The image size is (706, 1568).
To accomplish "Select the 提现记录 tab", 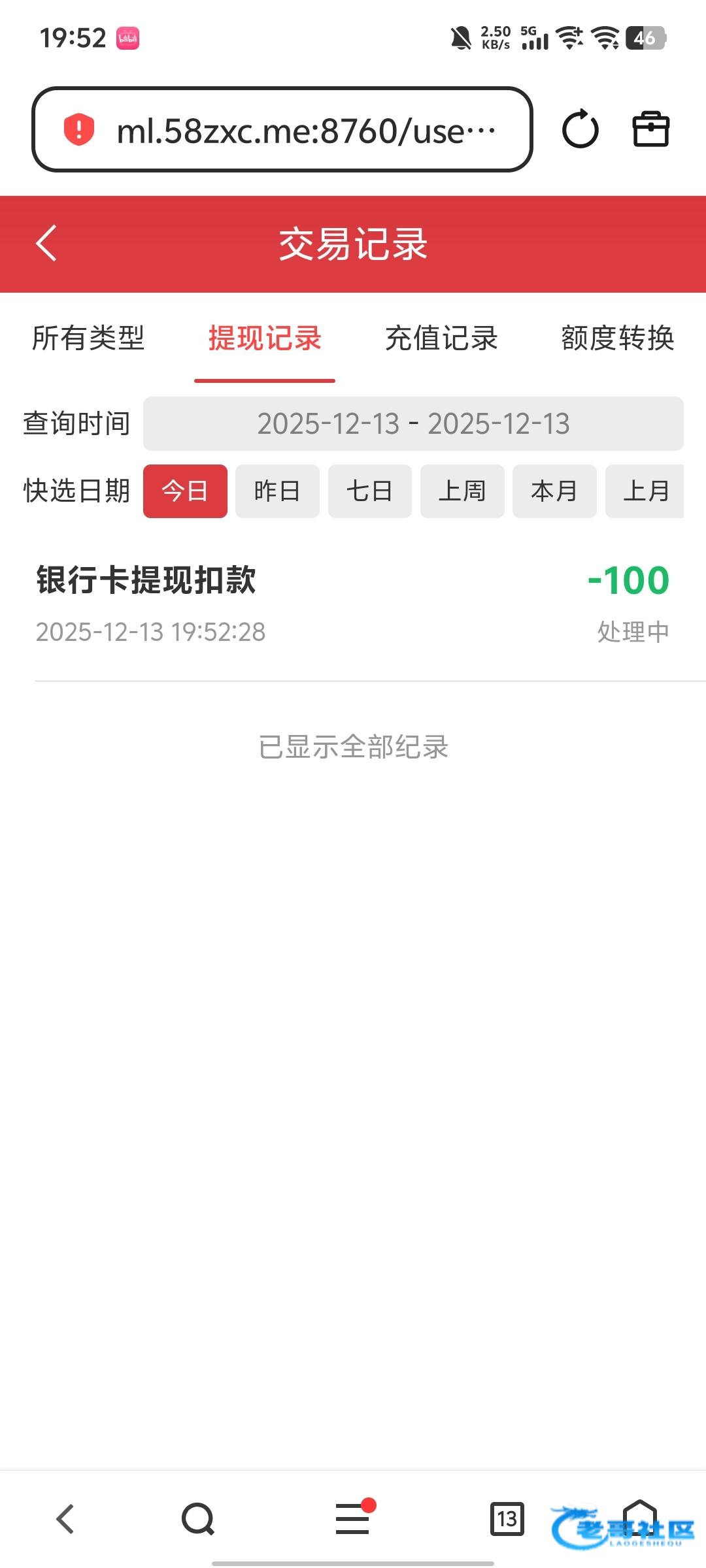I will click(x=265, y=338).
